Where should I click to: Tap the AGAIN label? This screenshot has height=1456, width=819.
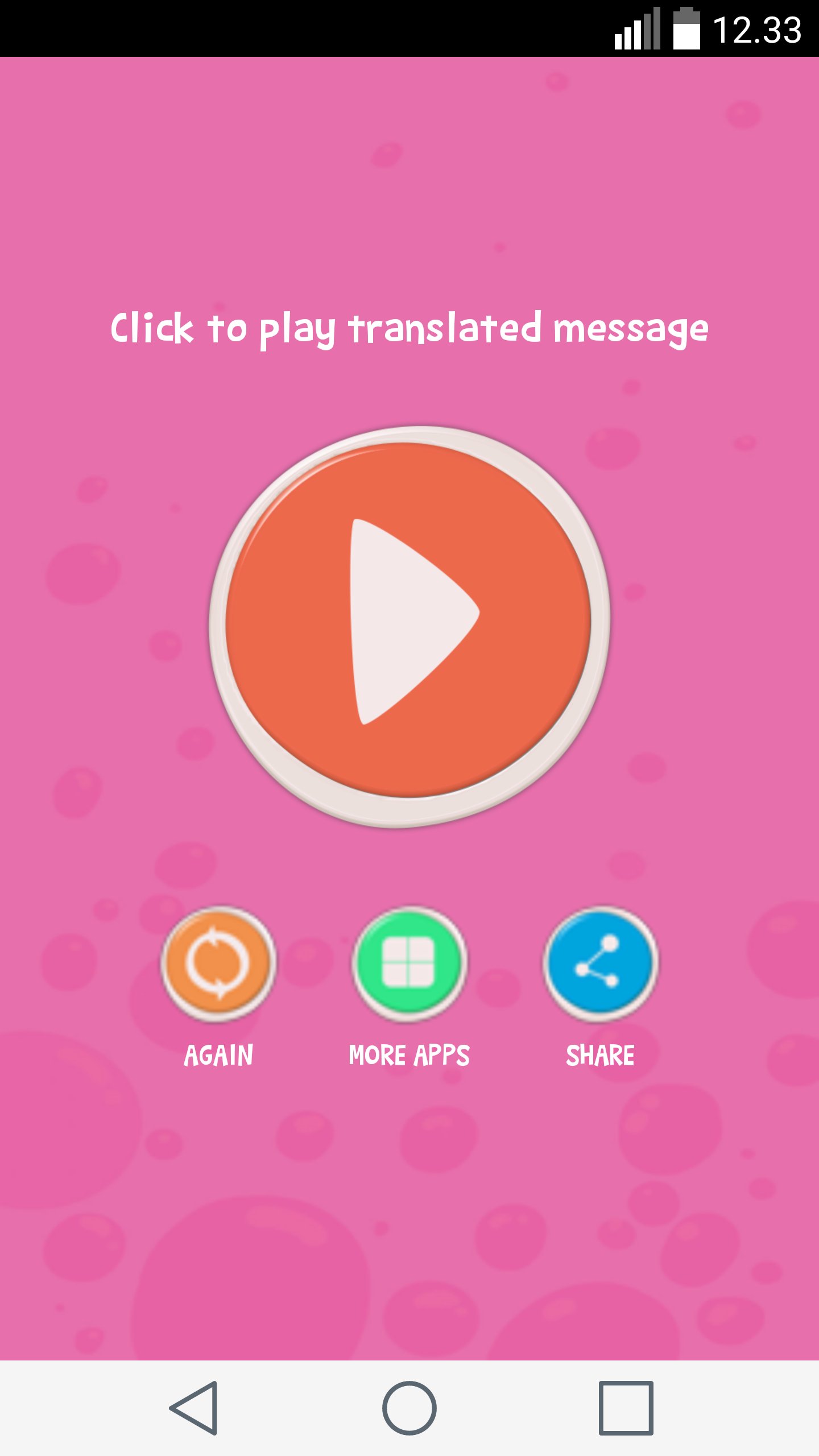click(219, 1055)
